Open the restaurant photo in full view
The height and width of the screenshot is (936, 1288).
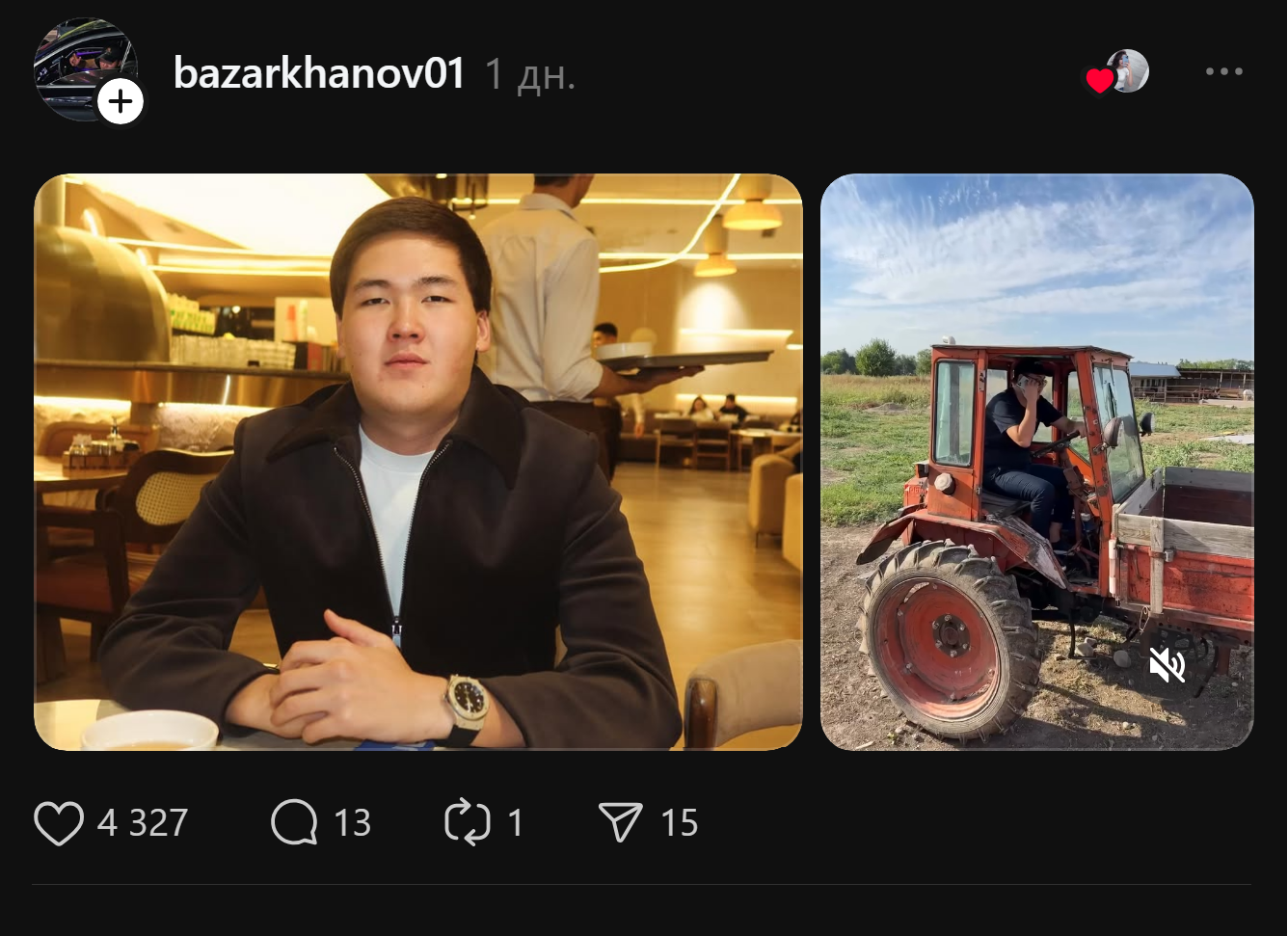point(417,461)
